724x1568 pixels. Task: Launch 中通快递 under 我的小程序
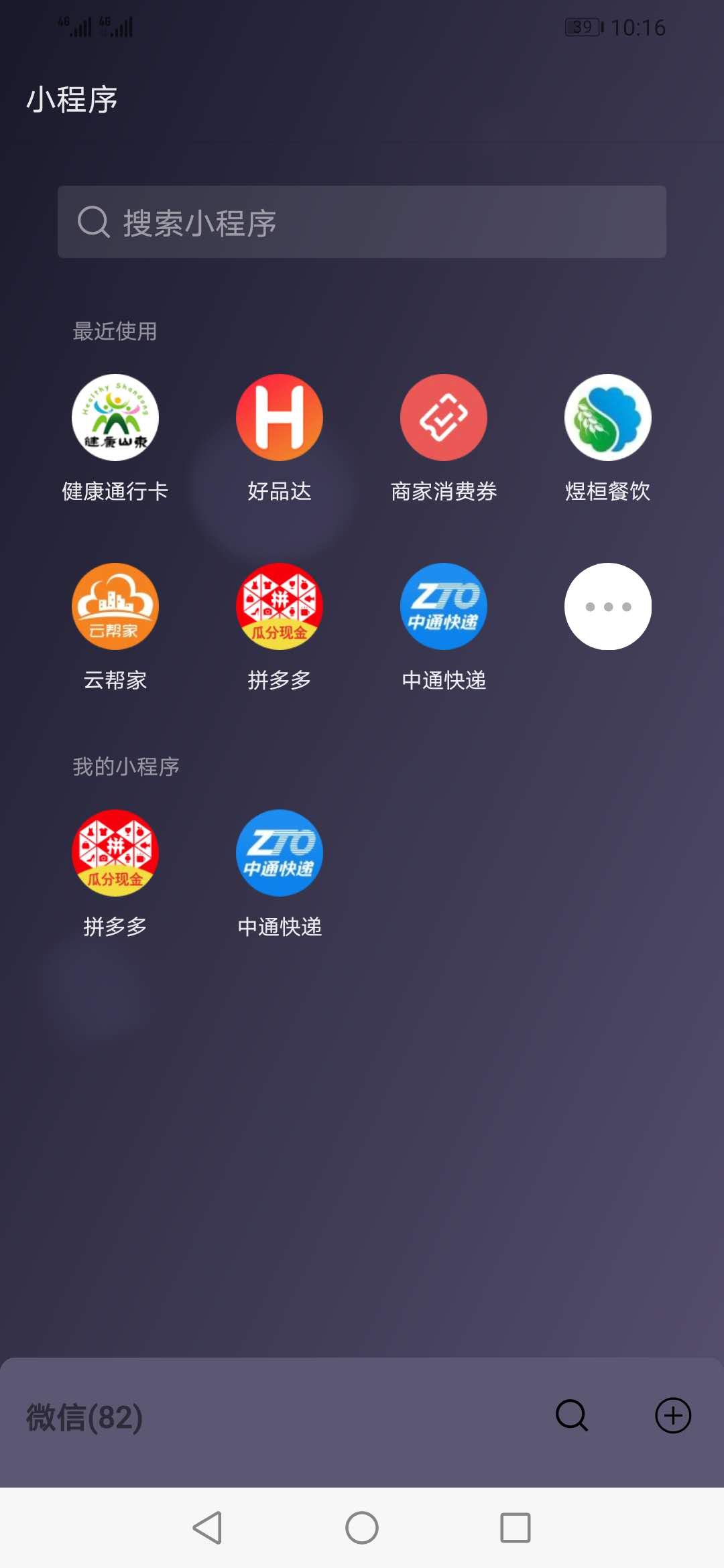(x=280, y=853)
